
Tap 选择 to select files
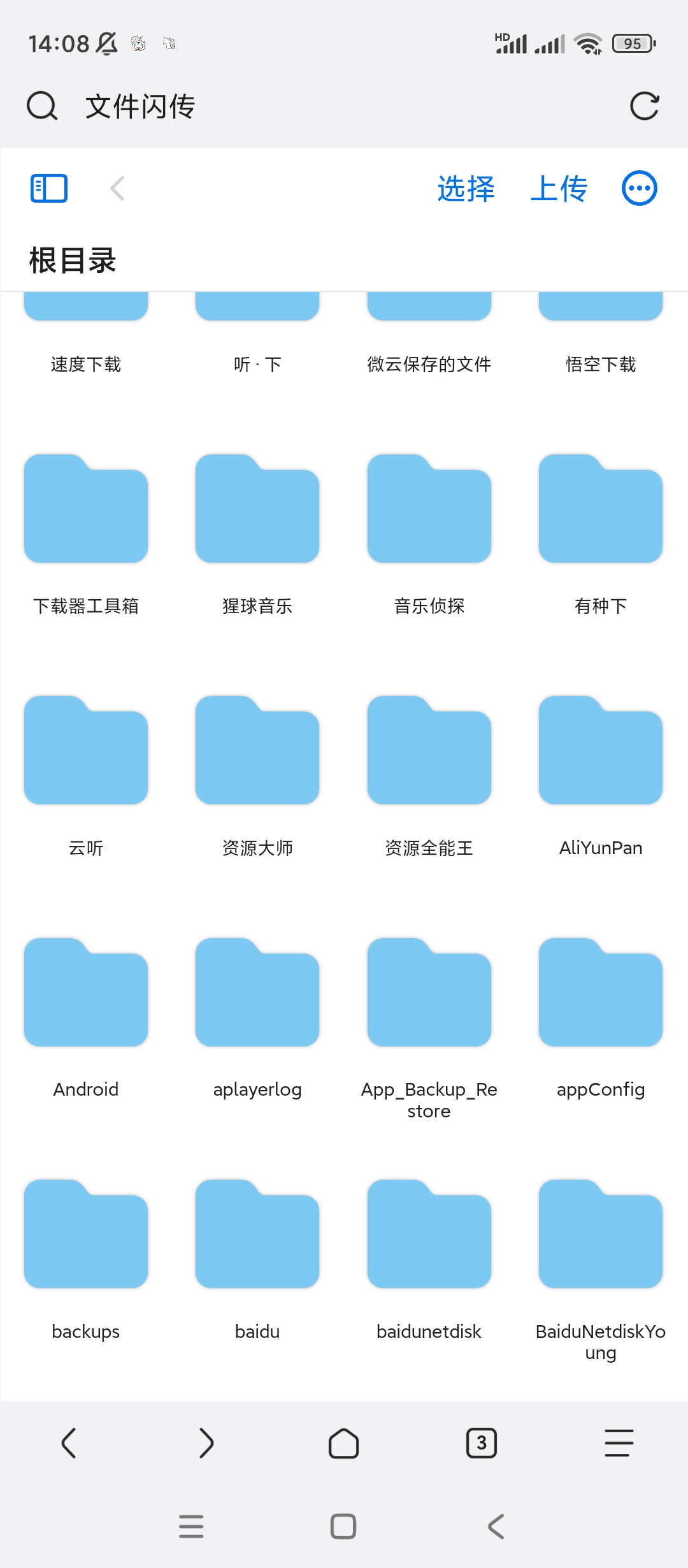(x=466, y=189)
